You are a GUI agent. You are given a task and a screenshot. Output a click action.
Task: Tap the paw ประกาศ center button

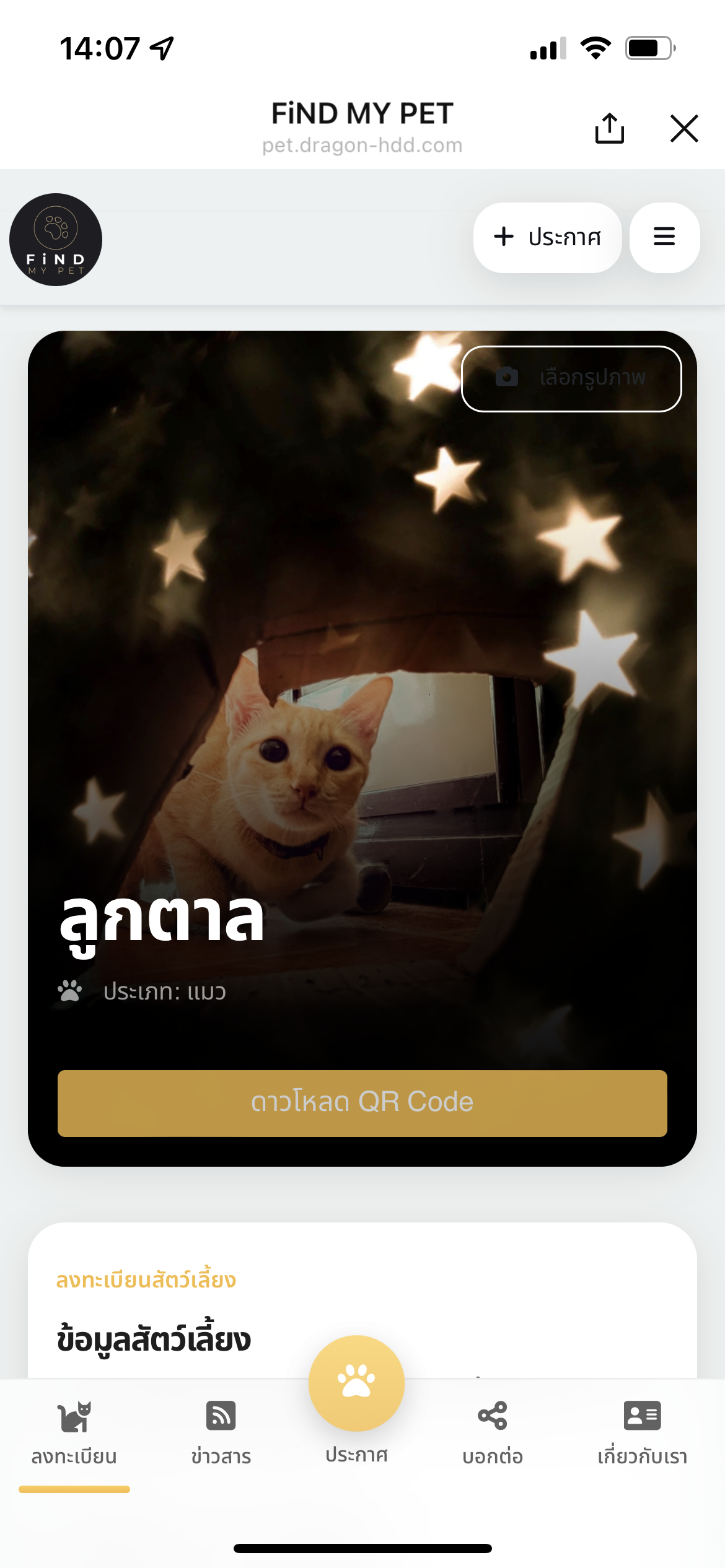[356, 1385]
